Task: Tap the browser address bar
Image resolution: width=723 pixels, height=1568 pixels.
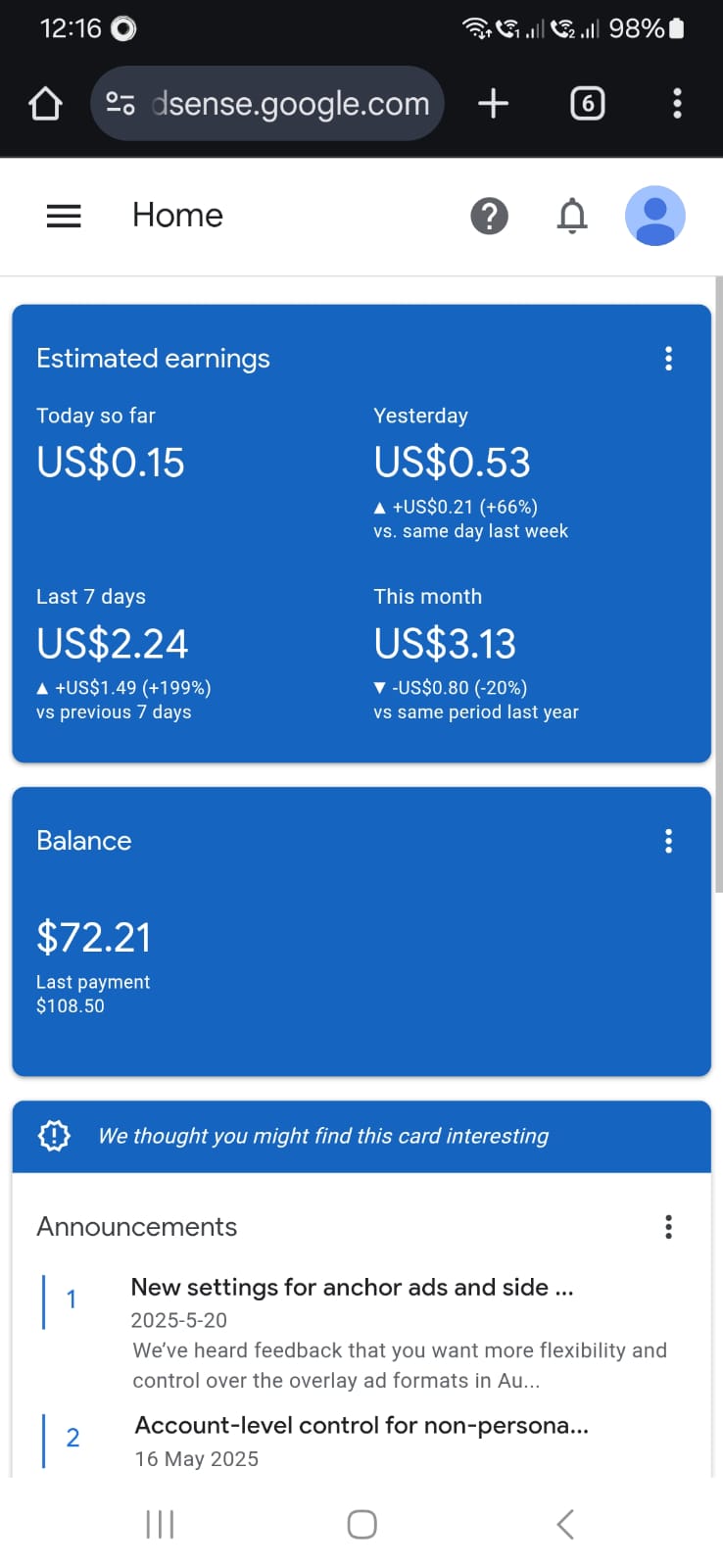Action: [266, 103]
